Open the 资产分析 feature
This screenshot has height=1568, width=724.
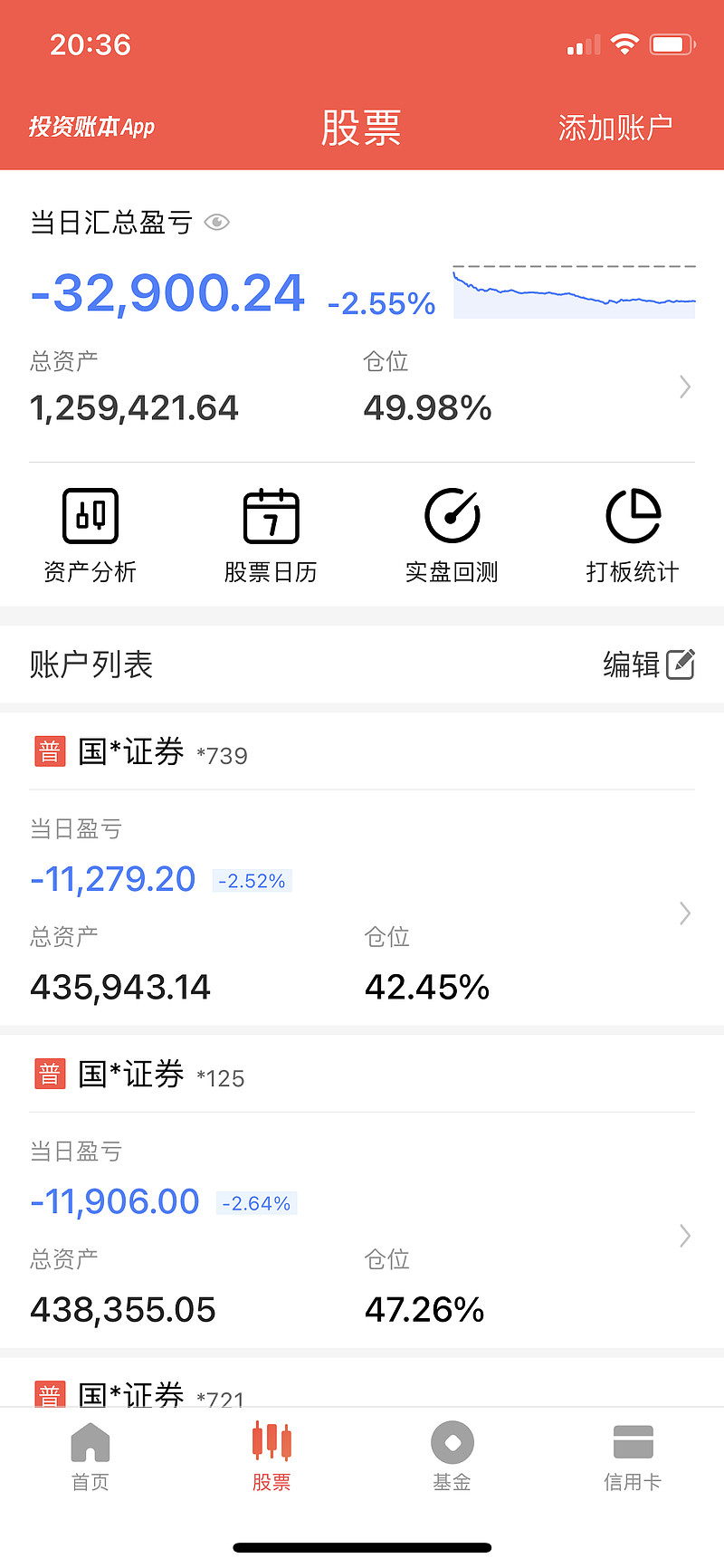pos(90,534)
